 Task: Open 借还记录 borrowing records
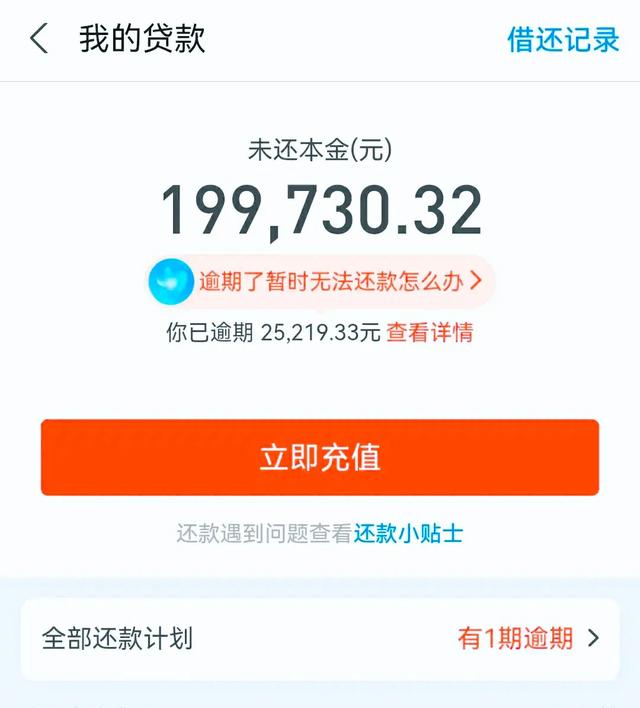click(x=563, y=40)
